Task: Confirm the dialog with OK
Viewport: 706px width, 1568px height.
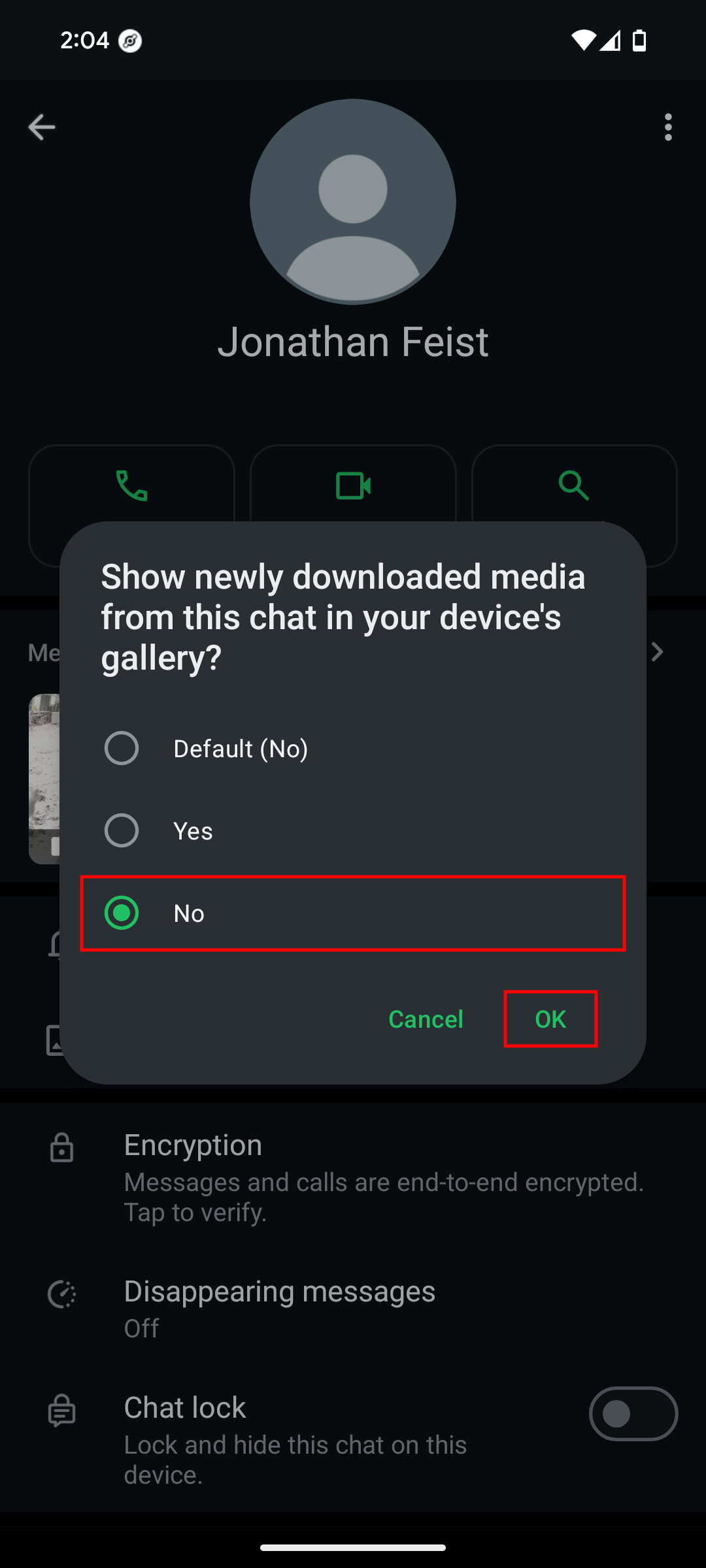Action: [x=550, y=1019]
